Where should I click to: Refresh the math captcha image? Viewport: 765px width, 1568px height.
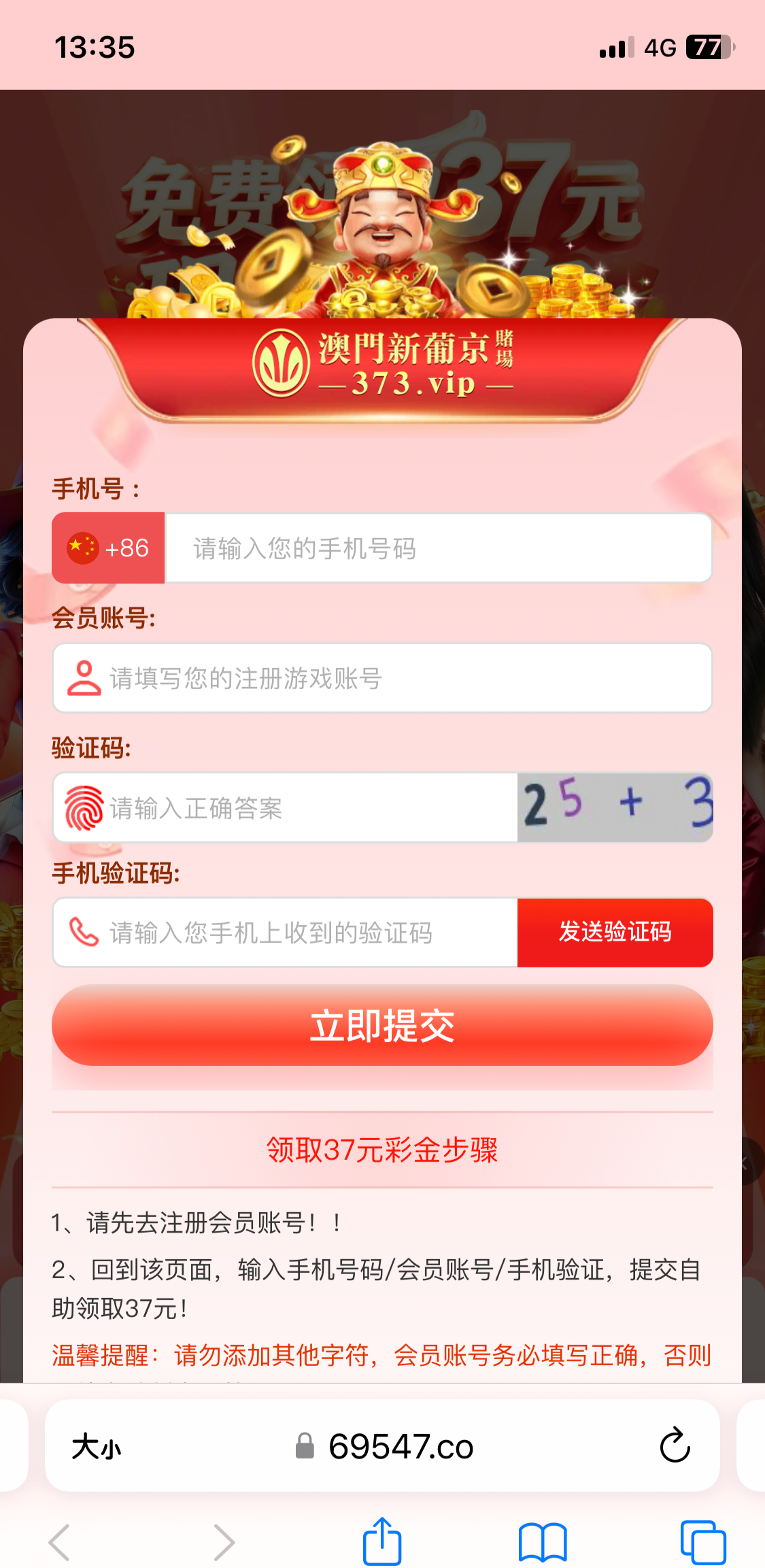[x=615, y=807]
